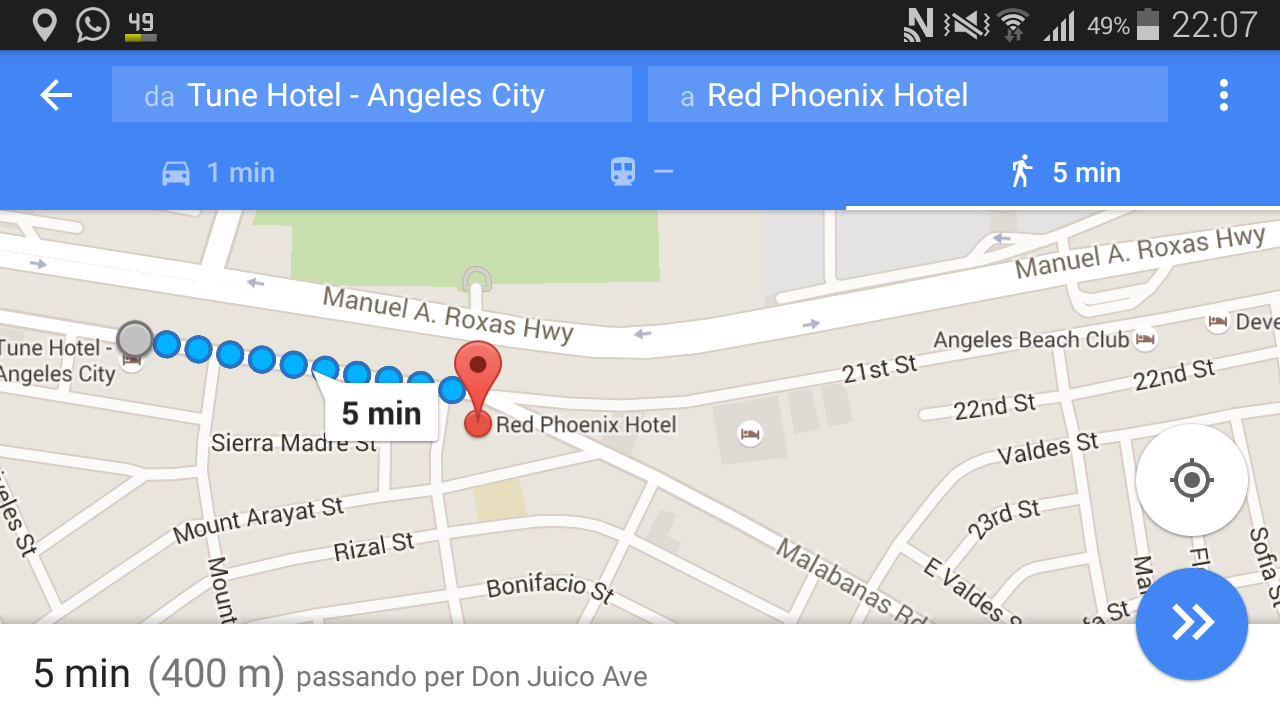
Task: Select the walking 5 min tab
Action: coord(1064,173)
